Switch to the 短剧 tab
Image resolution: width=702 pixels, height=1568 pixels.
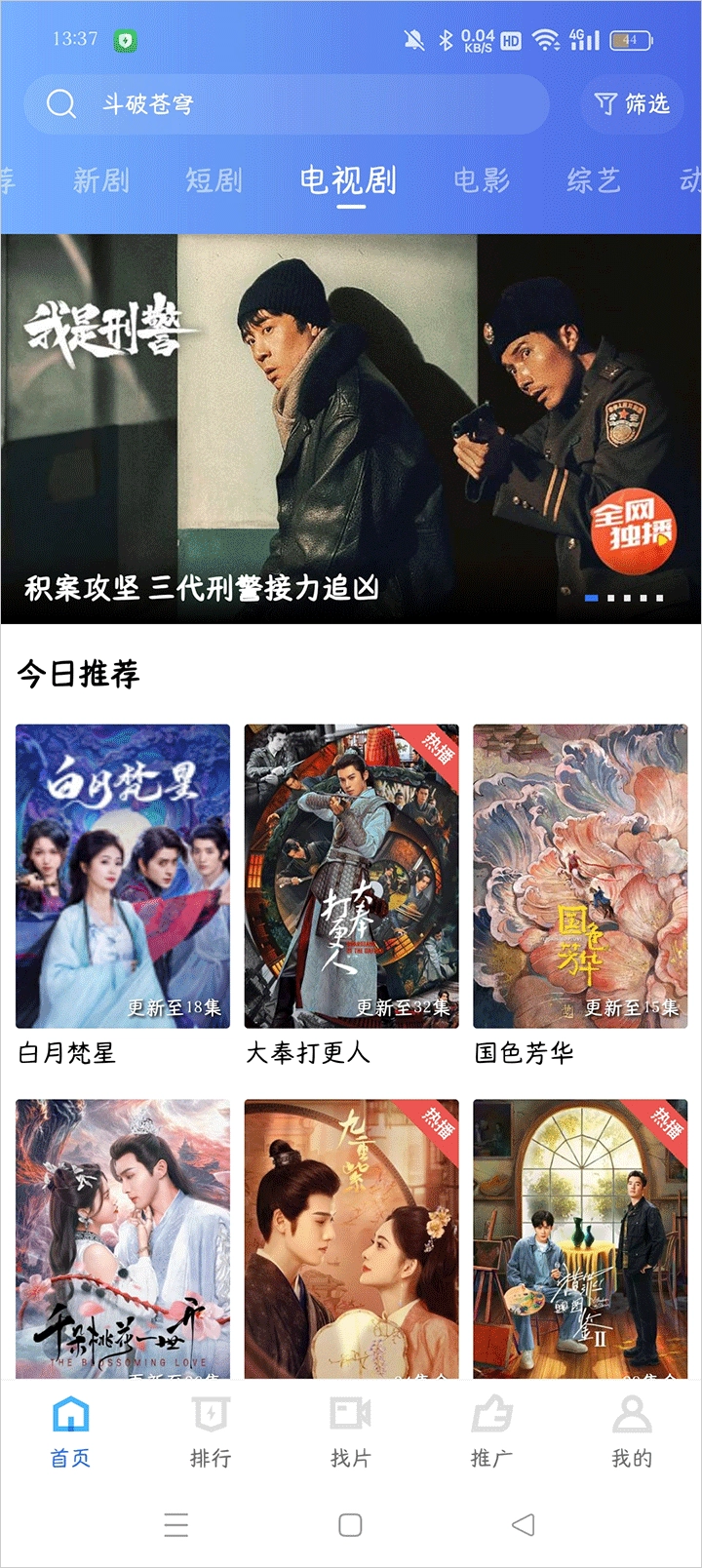[214, 180]
